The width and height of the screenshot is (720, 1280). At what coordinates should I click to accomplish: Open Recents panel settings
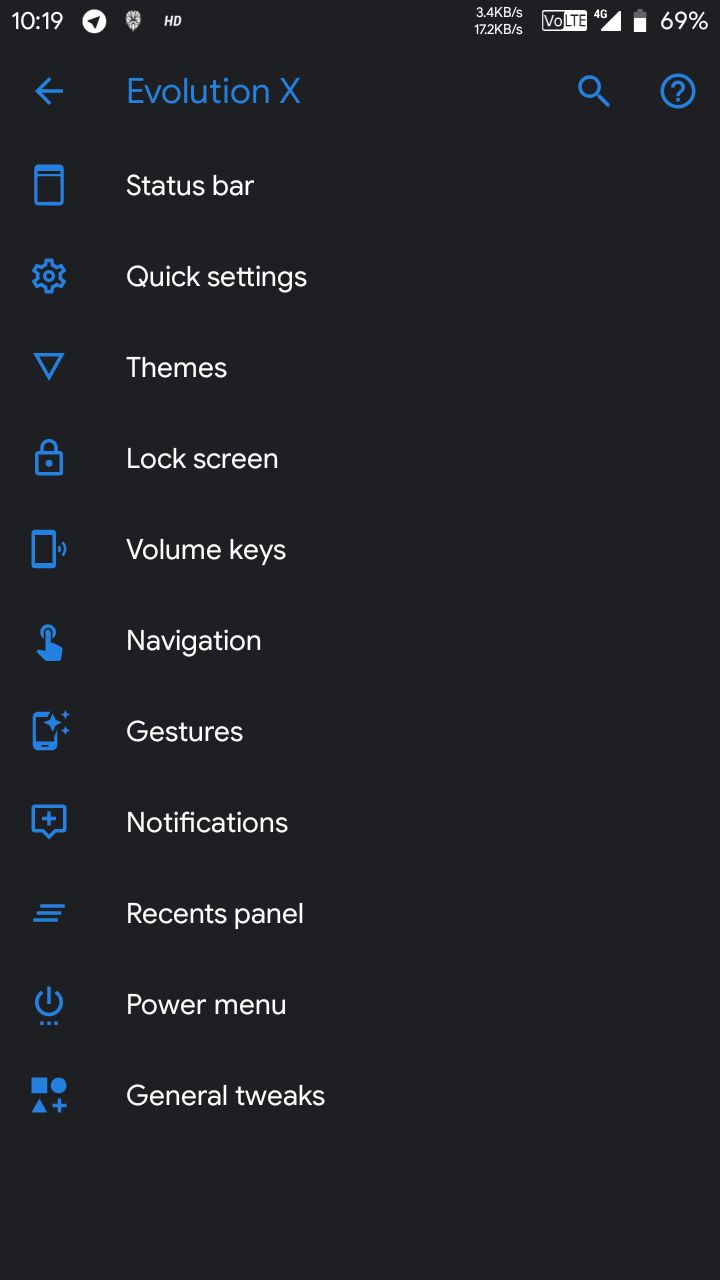point(360,914)
